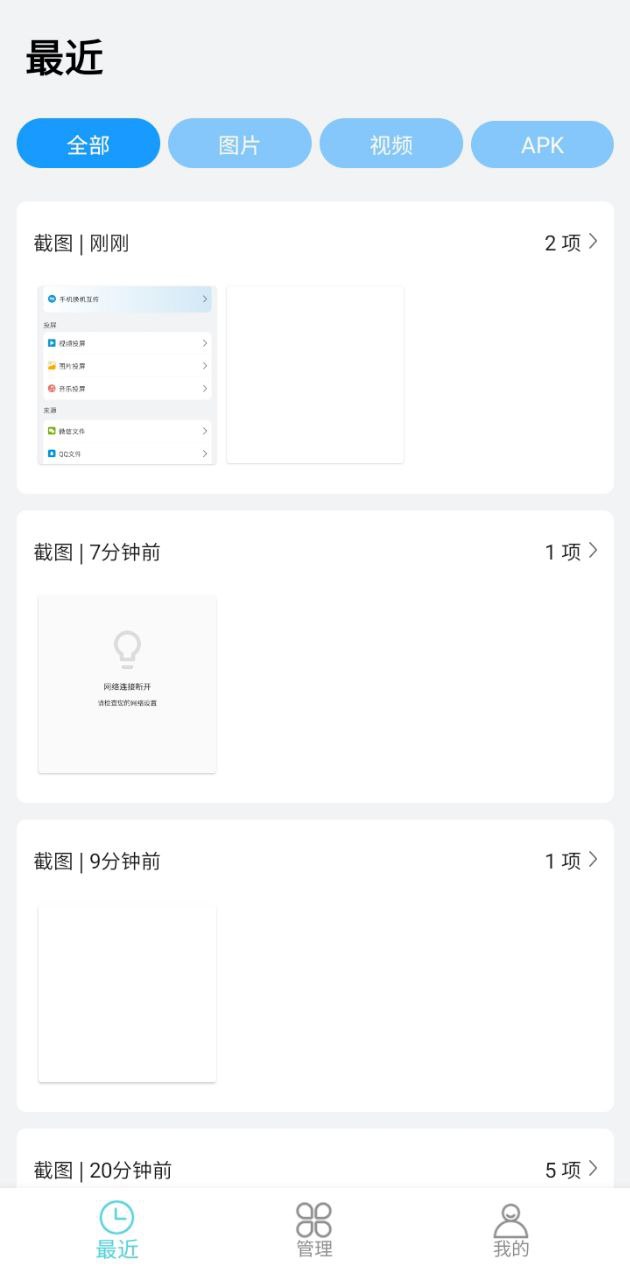
Task: Select the 全部 filter chip
Action: tap(88, 144)
